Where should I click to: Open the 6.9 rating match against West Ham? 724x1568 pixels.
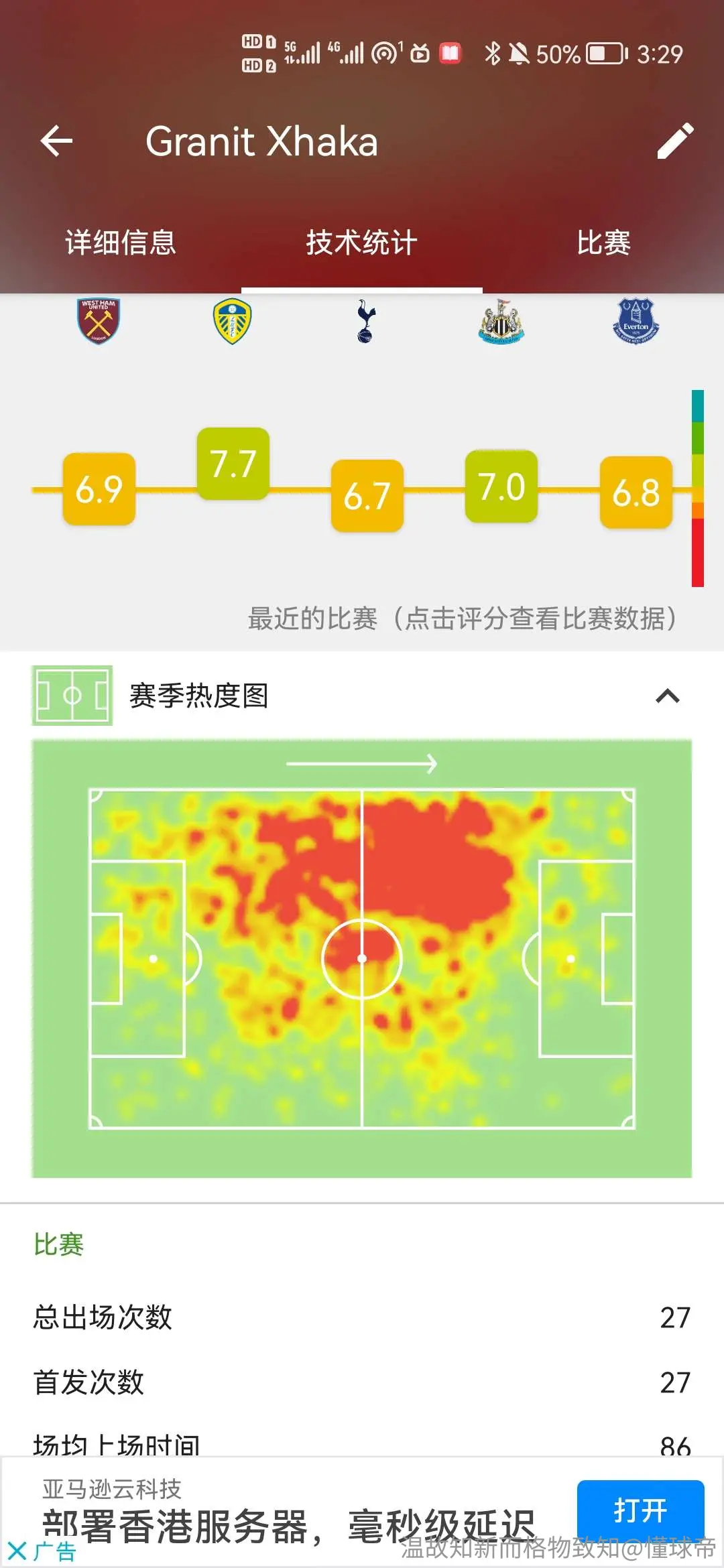point(99,488)
